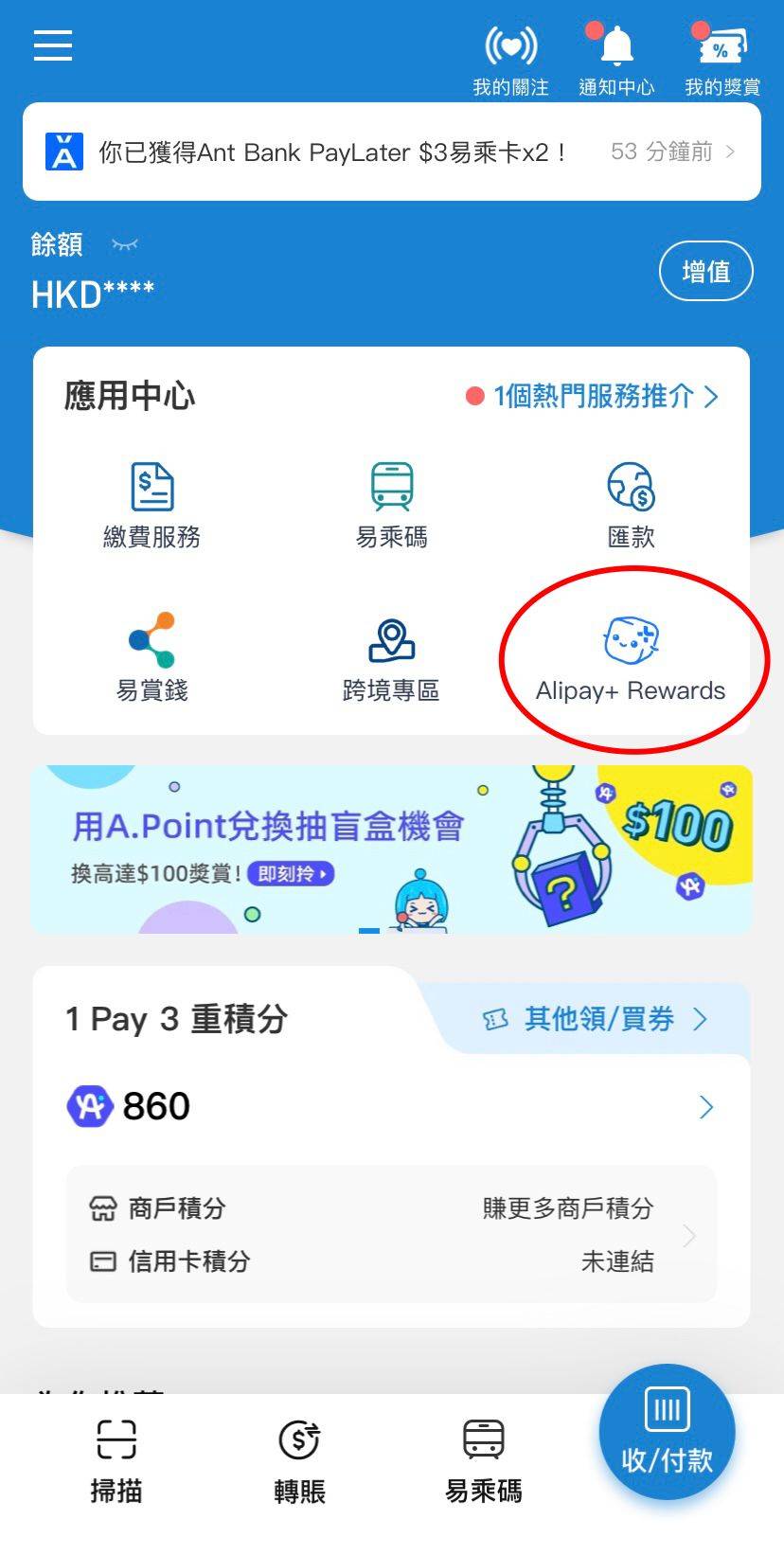Open the 商戶積分 and 信用卡積分 card
This screenshot has width=784, height=1555.
pyautogui.click(x=391, y=1234)
